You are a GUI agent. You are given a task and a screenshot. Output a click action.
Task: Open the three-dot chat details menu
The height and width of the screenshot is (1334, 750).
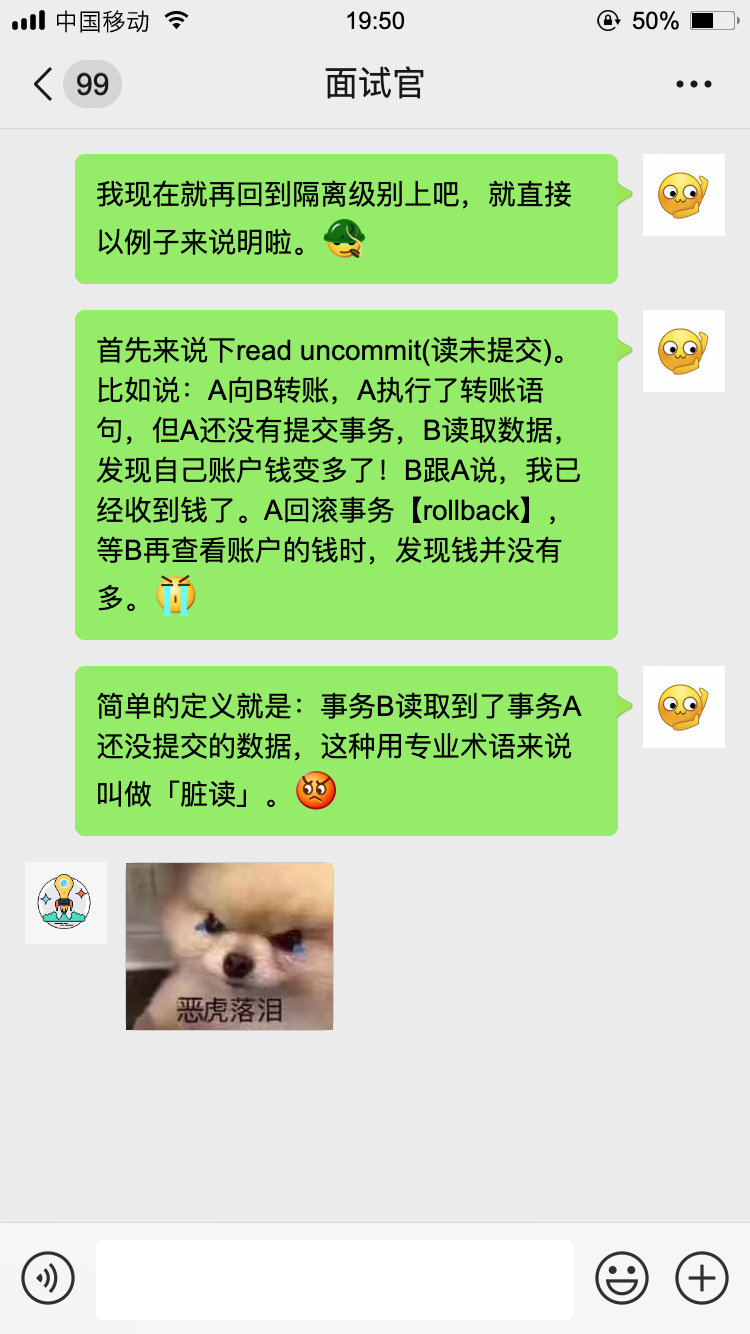tap(693, 84)
